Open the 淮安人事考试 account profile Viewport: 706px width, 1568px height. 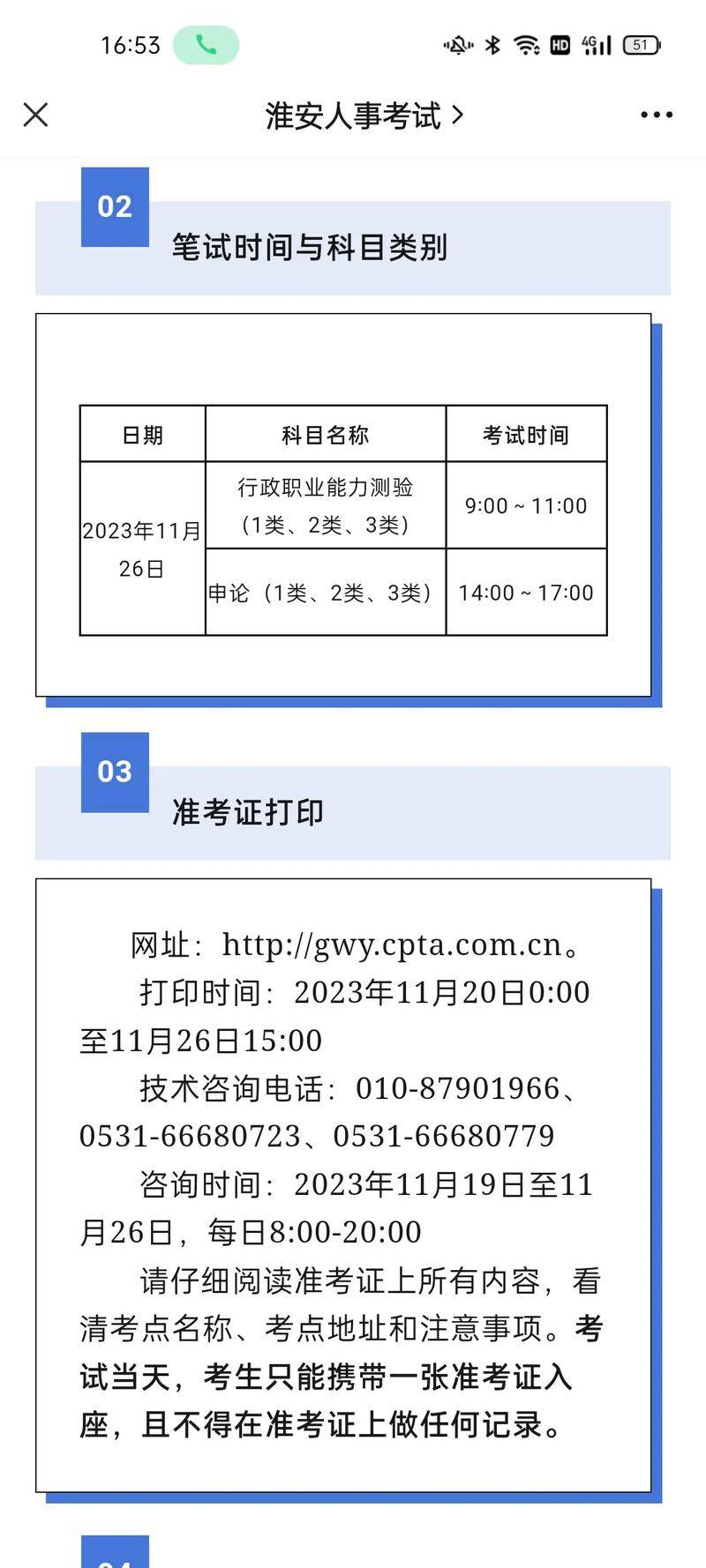click(353, 115)
